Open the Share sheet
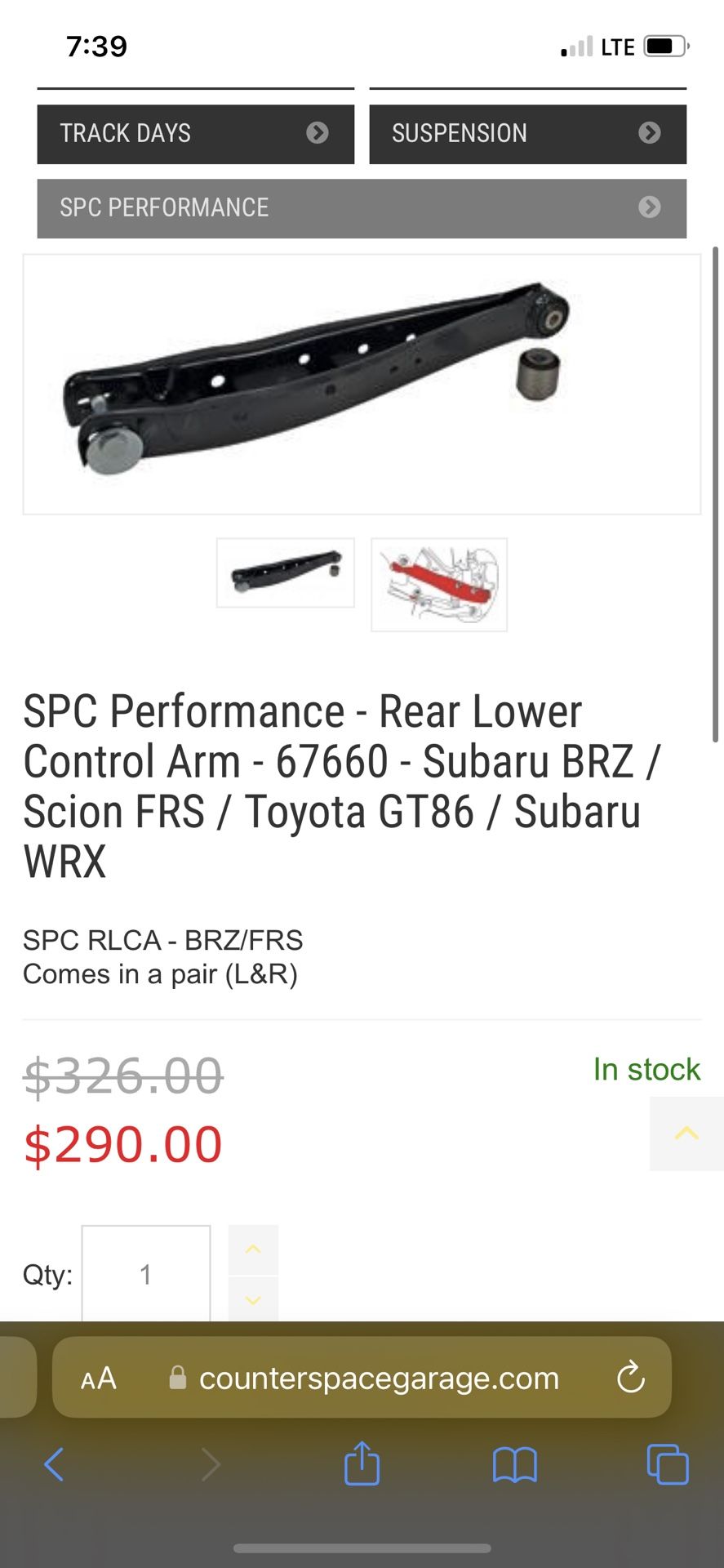 (x=362, y=1464)
